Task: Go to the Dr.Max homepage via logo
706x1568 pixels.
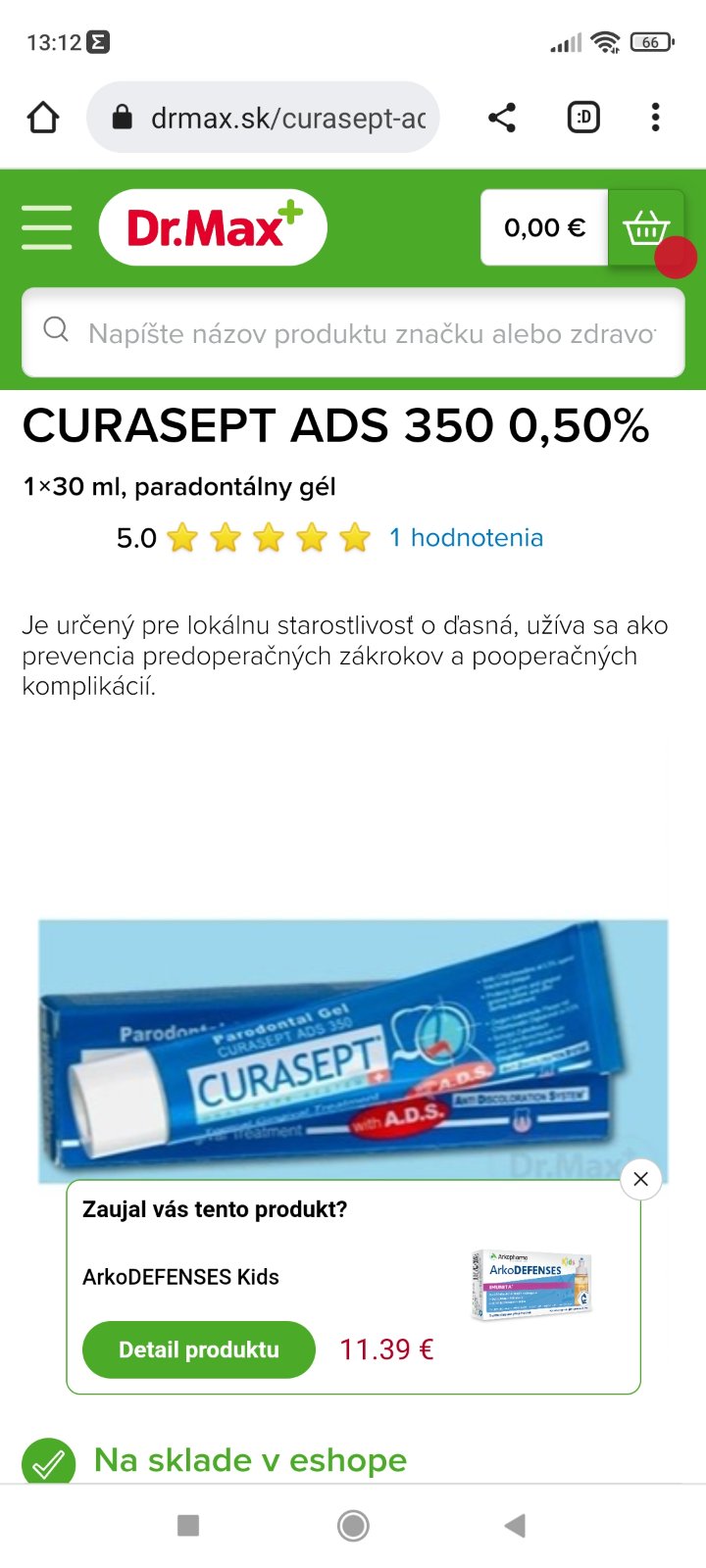Action: [213, 227]
